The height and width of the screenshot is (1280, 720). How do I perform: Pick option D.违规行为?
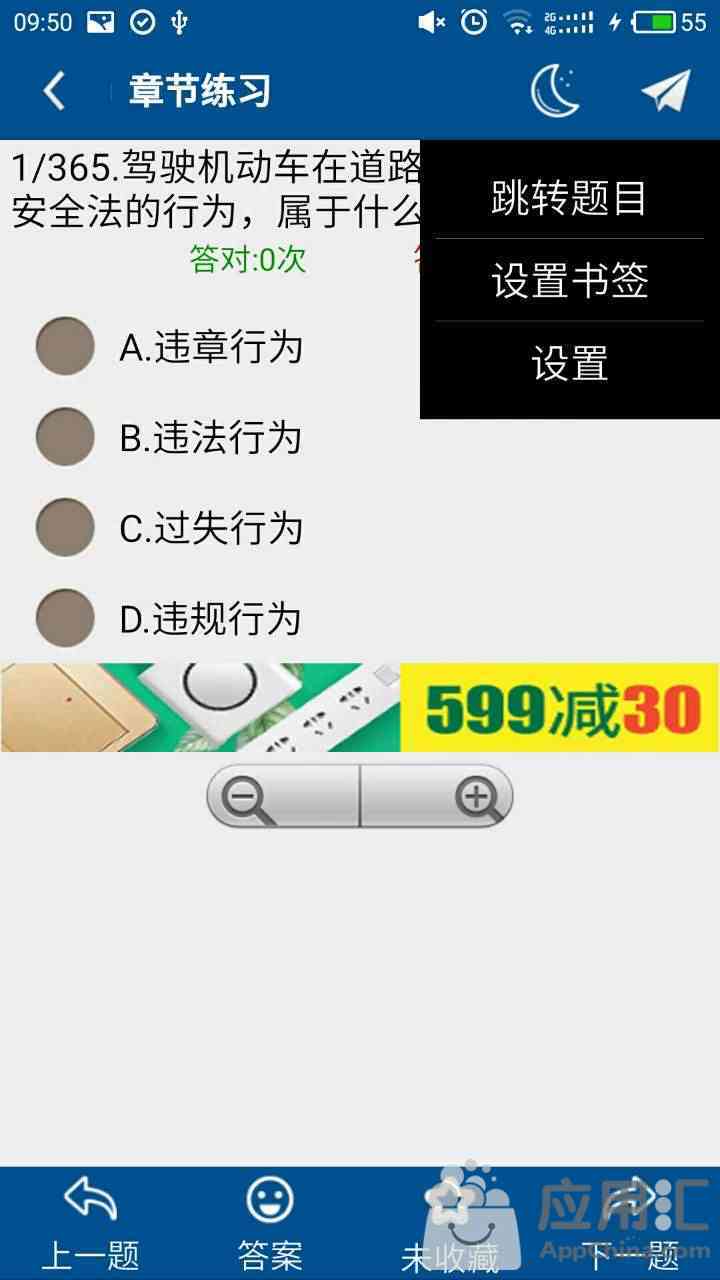tap(168, 618)
